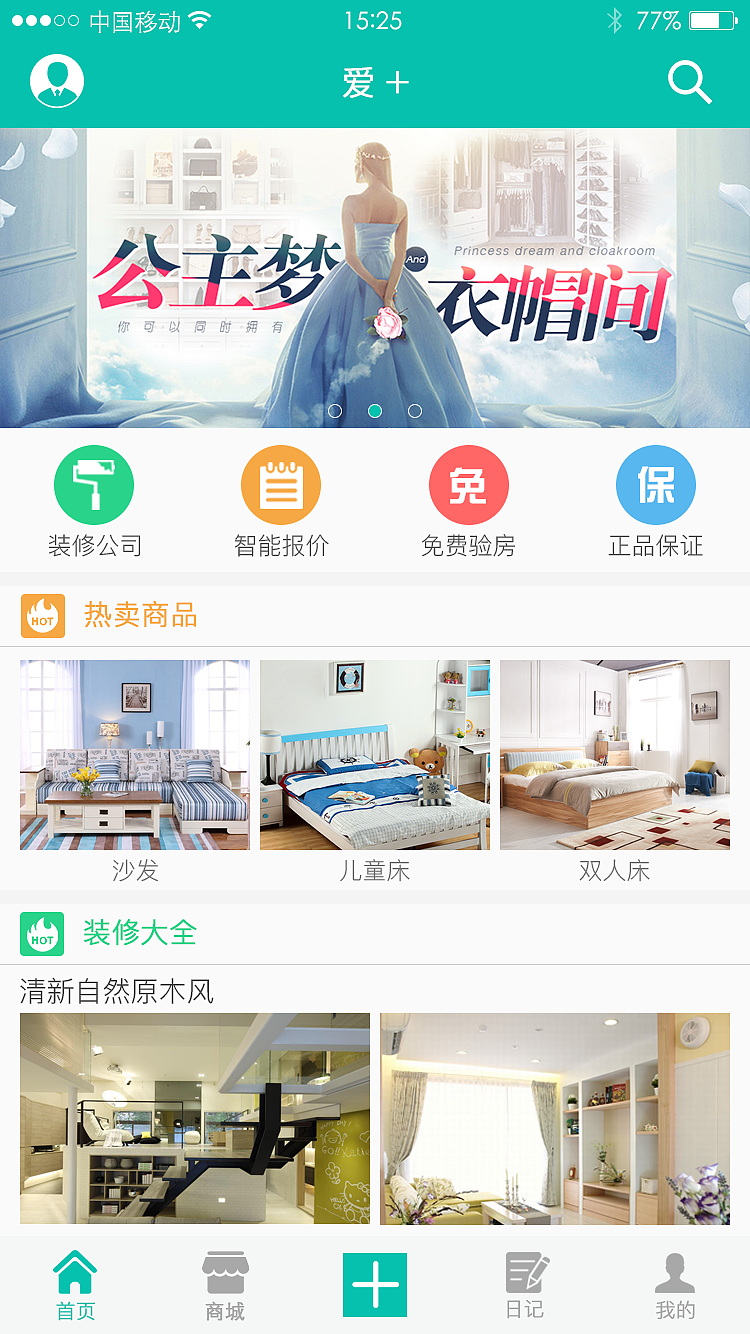Select the third carousel dot
The image size is (750, 1334).
[x=415, y=410]
